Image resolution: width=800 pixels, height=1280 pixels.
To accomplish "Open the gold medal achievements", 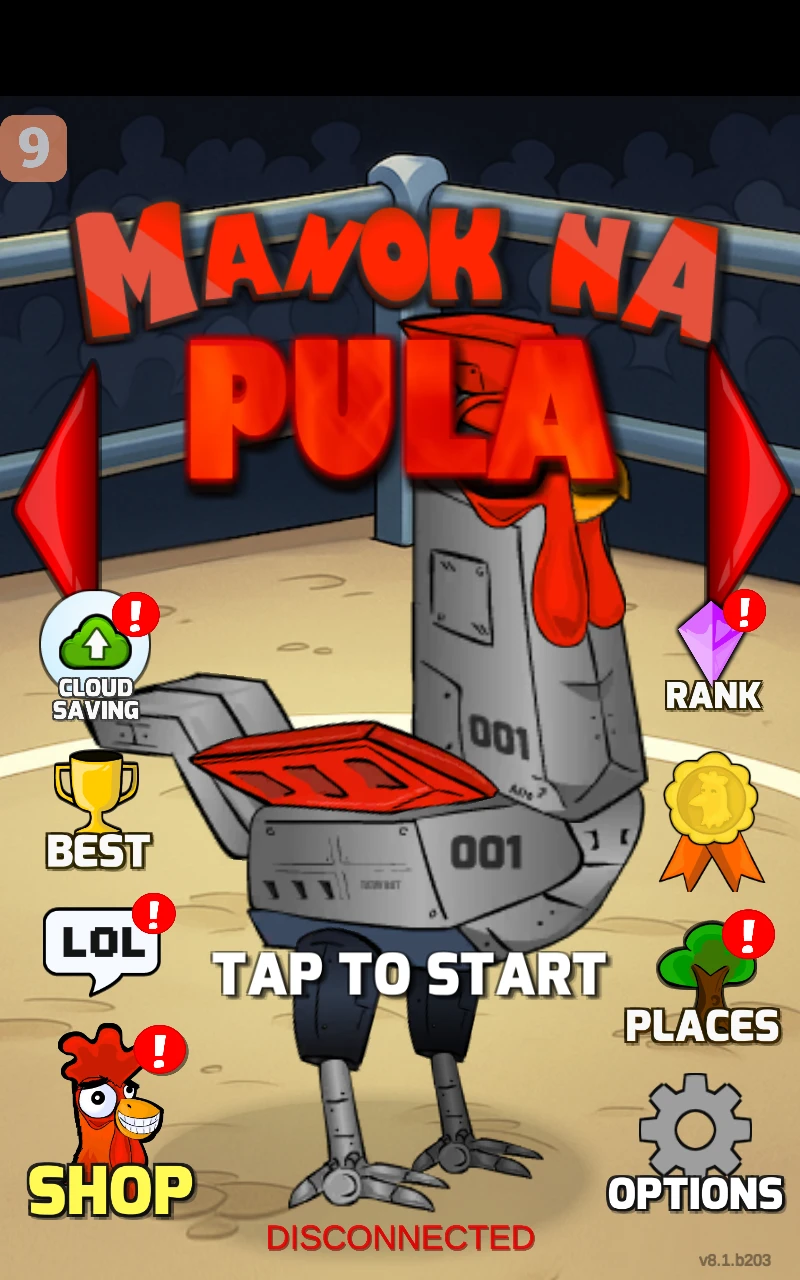I will (712, 820).
